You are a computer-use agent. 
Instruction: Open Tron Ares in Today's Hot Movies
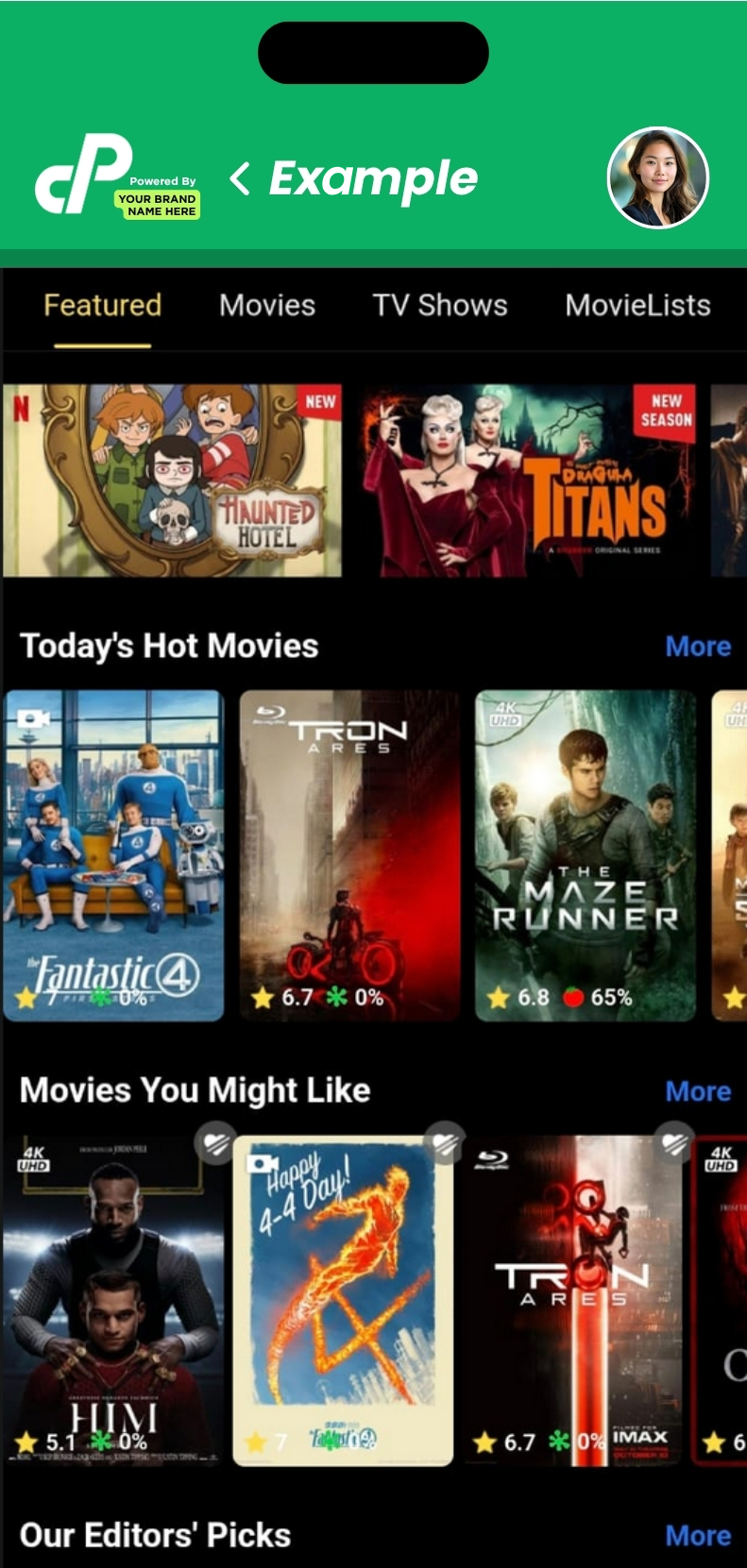tap(348, 854)
